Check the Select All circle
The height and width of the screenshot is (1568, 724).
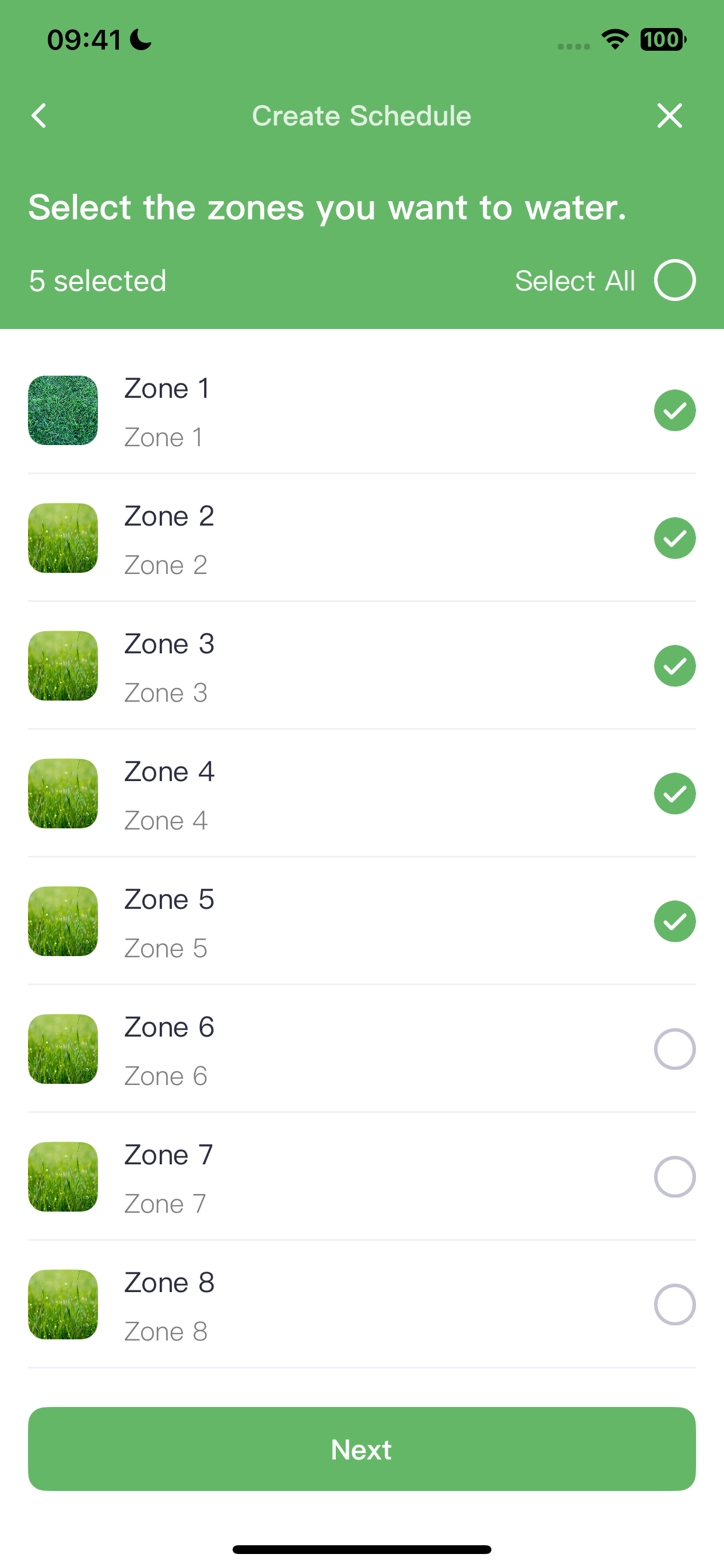674,281
